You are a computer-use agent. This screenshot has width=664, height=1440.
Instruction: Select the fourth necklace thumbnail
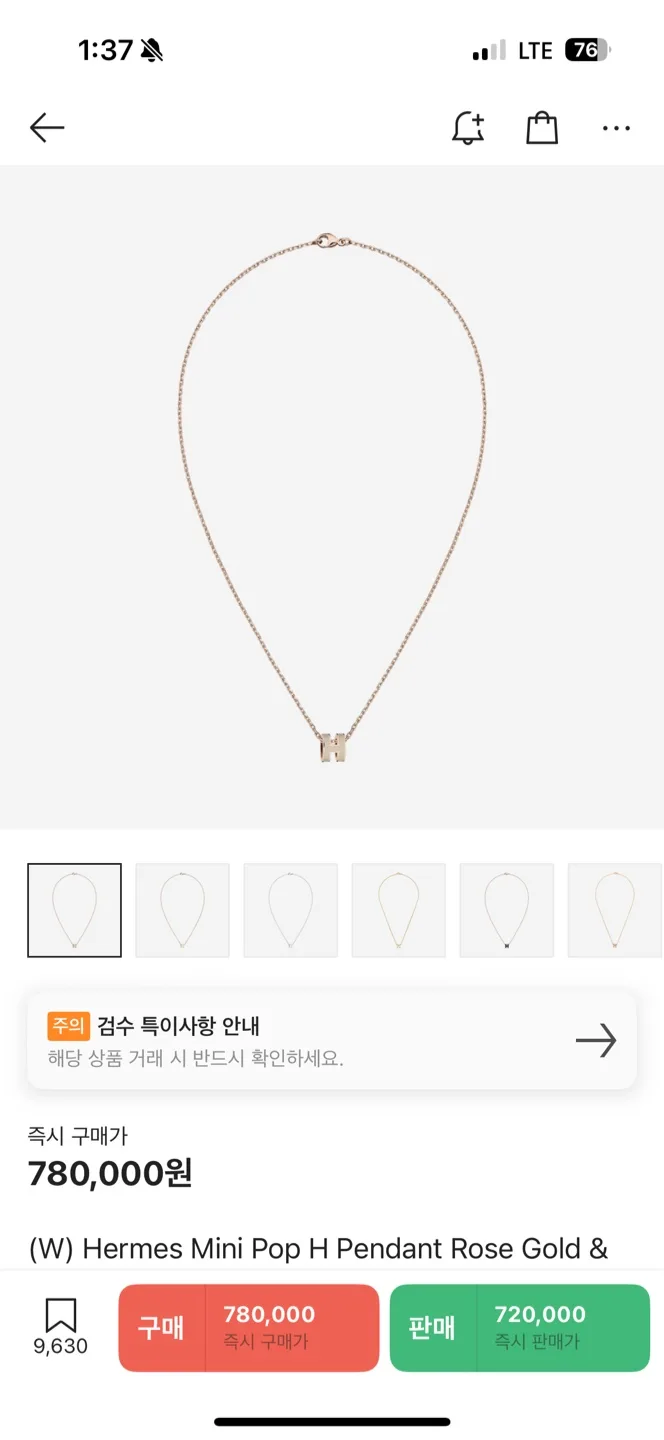click(398, 910)
